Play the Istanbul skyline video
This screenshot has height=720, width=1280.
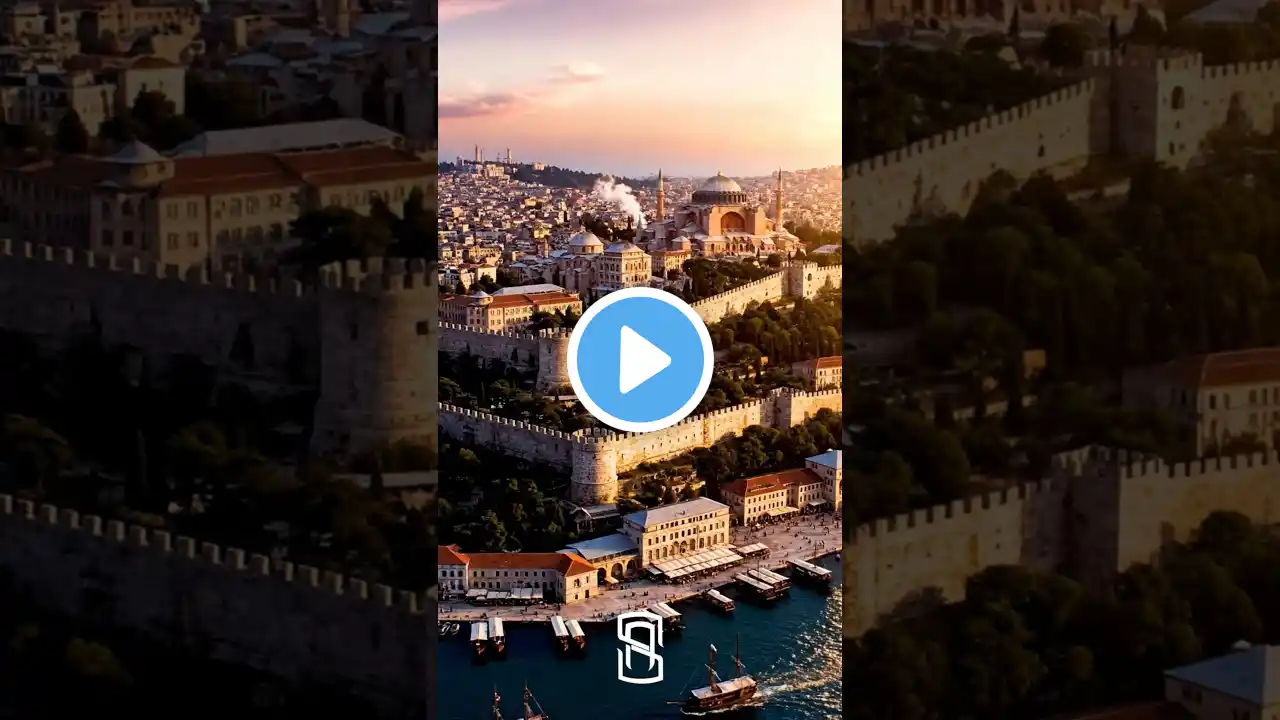pos(640,360)
